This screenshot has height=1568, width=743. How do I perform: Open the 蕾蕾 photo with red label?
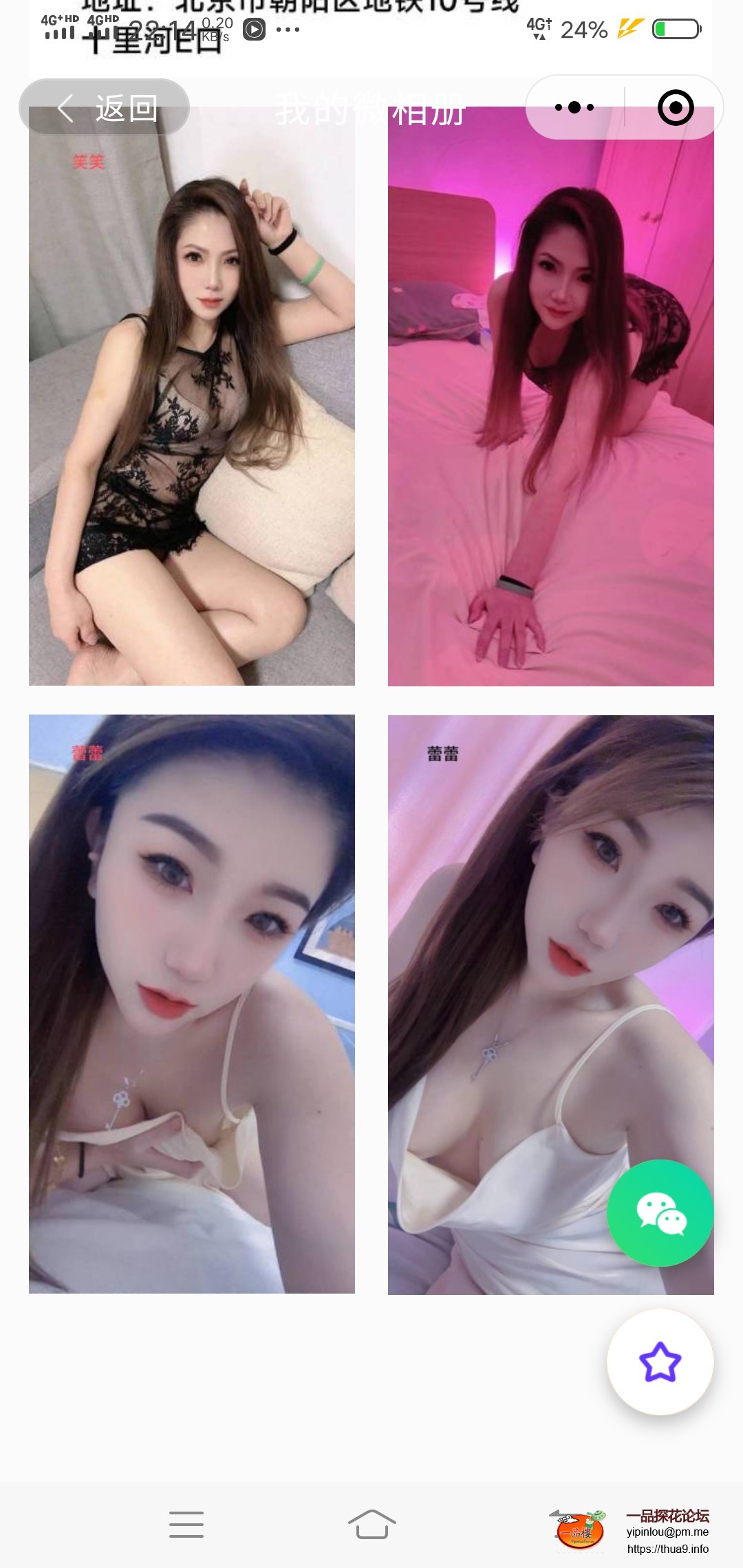coord(191,1004)
